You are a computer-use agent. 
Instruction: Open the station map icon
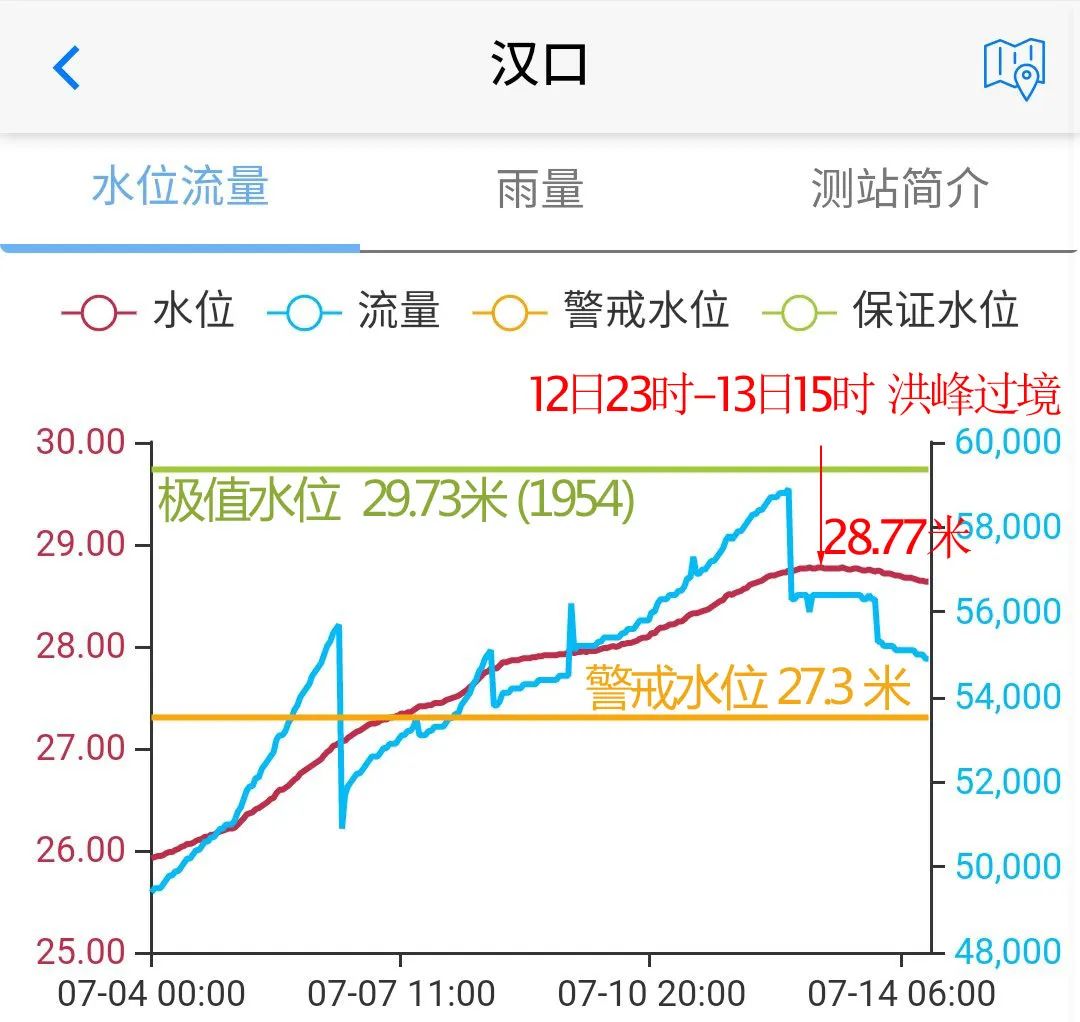point(1015,69)
